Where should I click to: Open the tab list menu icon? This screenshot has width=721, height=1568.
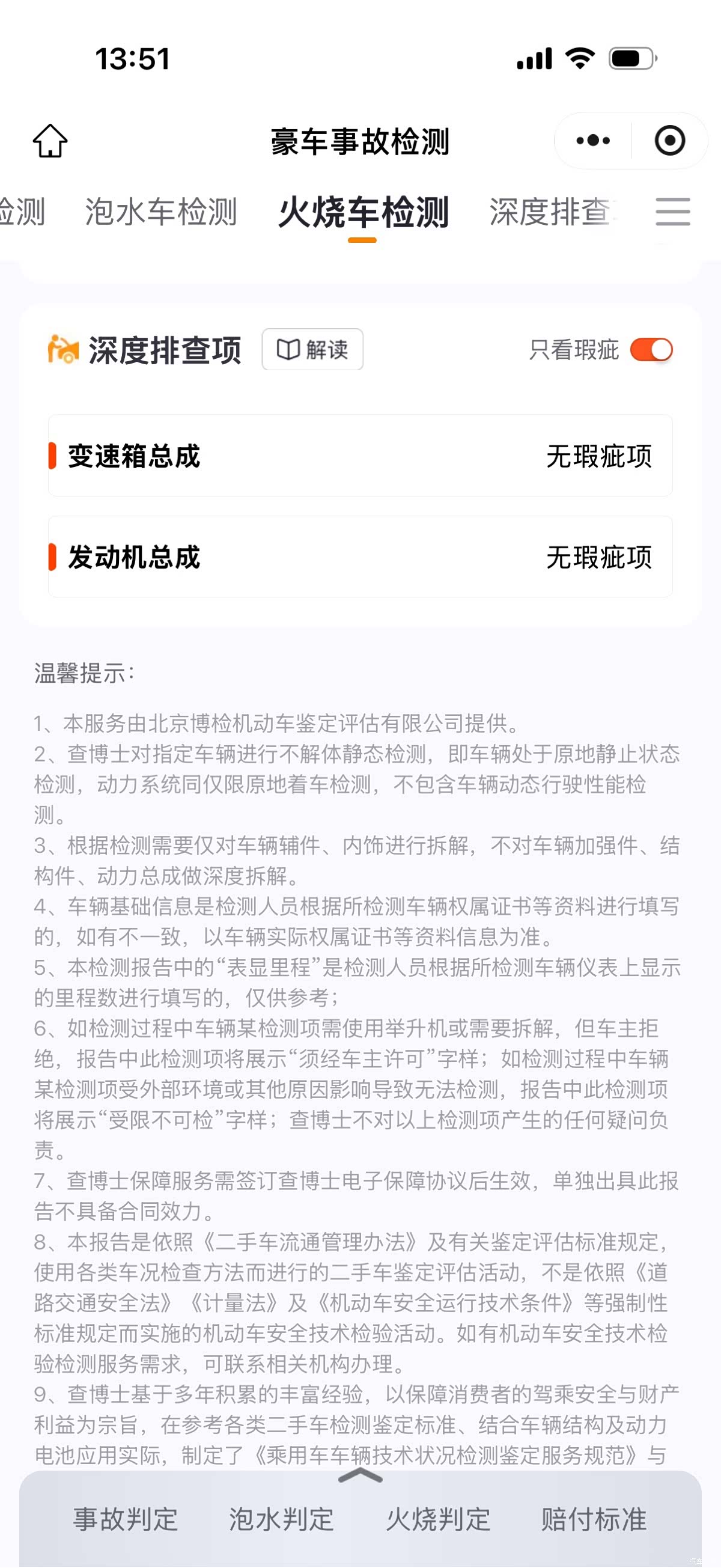pos(672,212)
